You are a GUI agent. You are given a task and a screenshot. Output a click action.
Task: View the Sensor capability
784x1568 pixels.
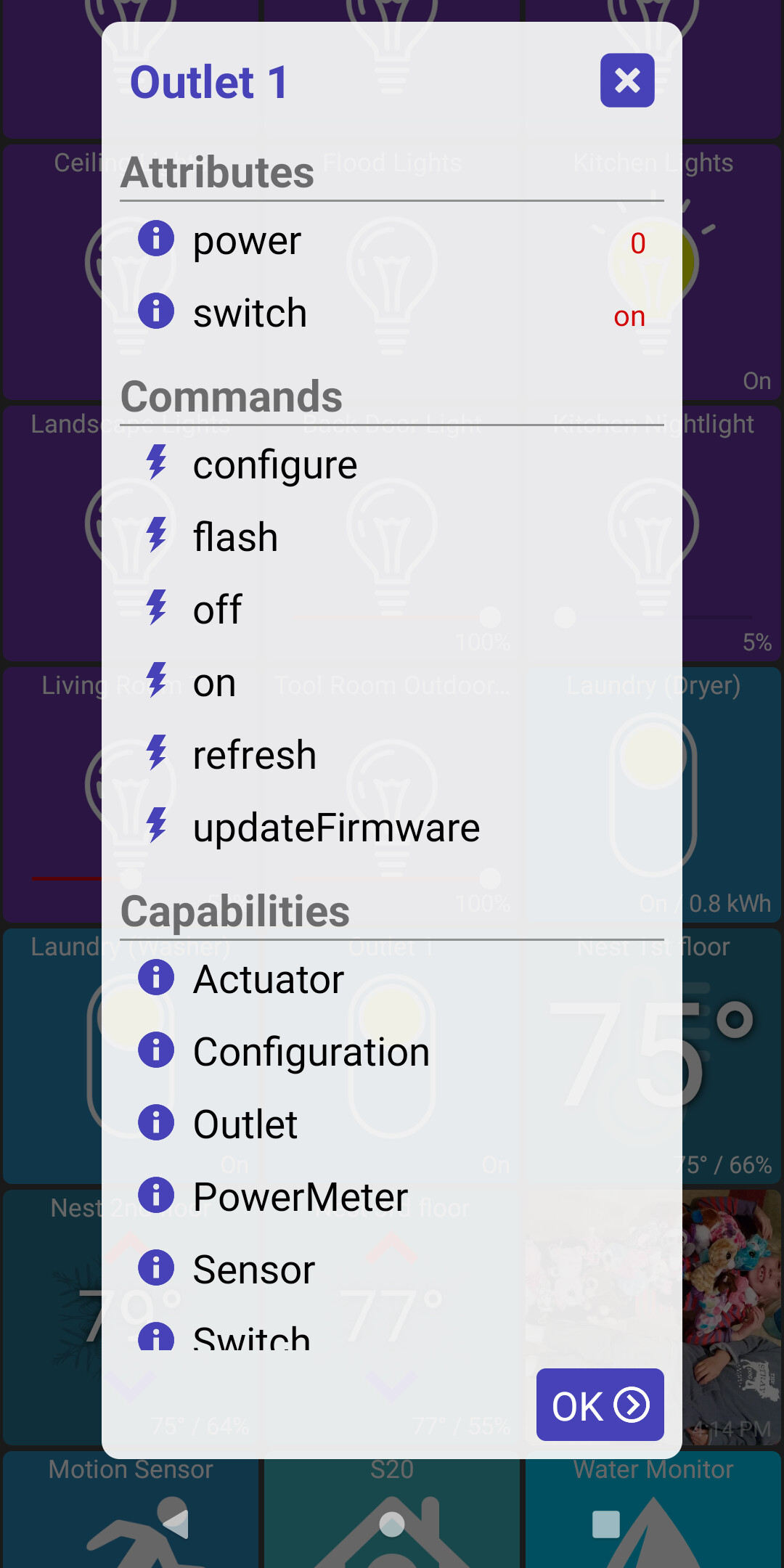(x=253, y=1270)
